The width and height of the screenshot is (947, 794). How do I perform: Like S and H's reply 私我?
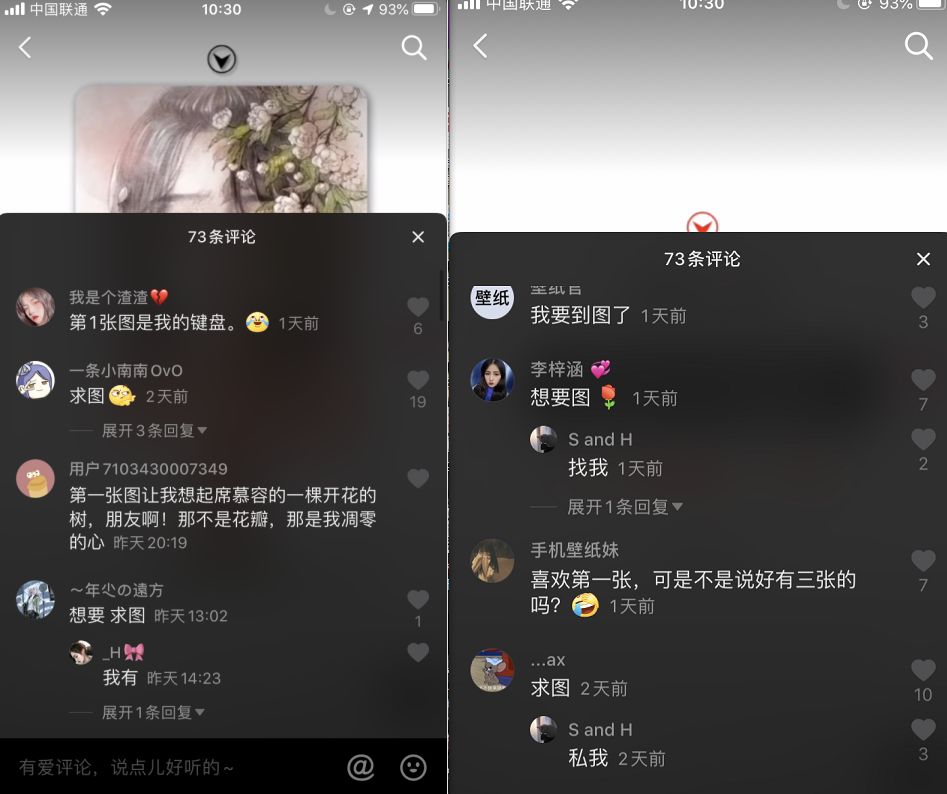point(923,730)
